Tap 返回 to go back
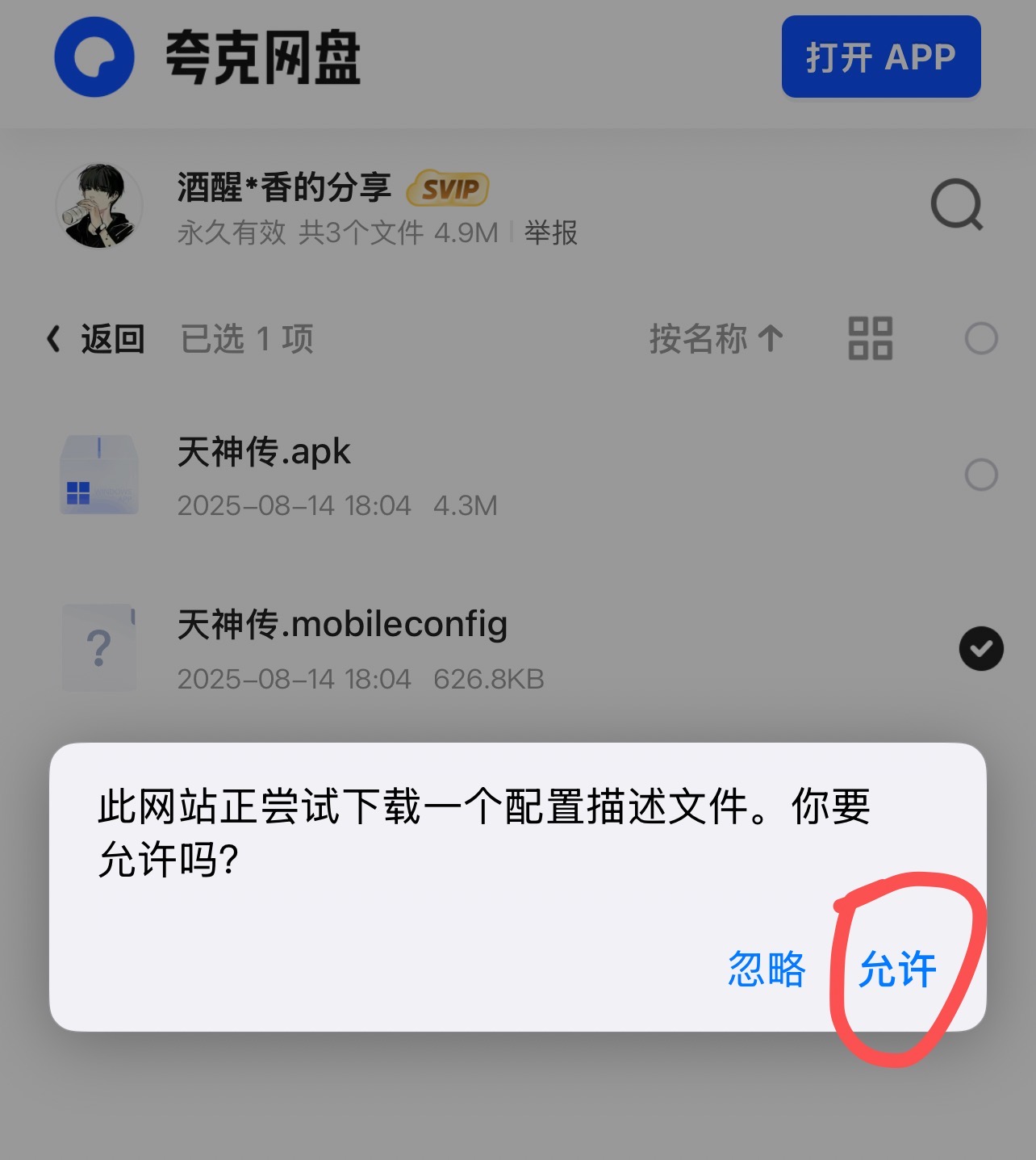The height and width of the screenshot is (1160, 1036). point(97,339)
